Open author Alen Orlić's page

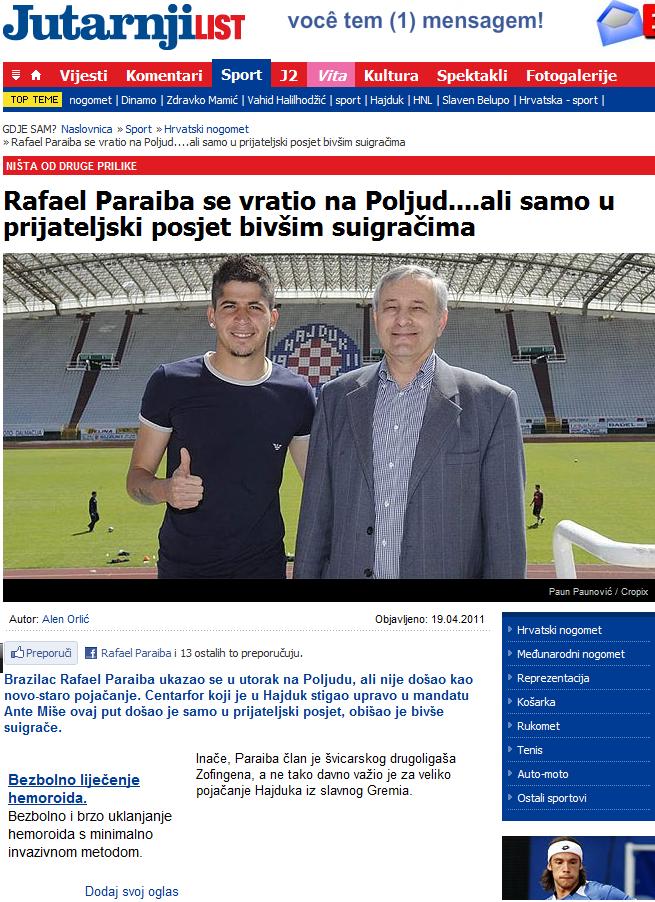pyautogui.click(x=65, y=619)
